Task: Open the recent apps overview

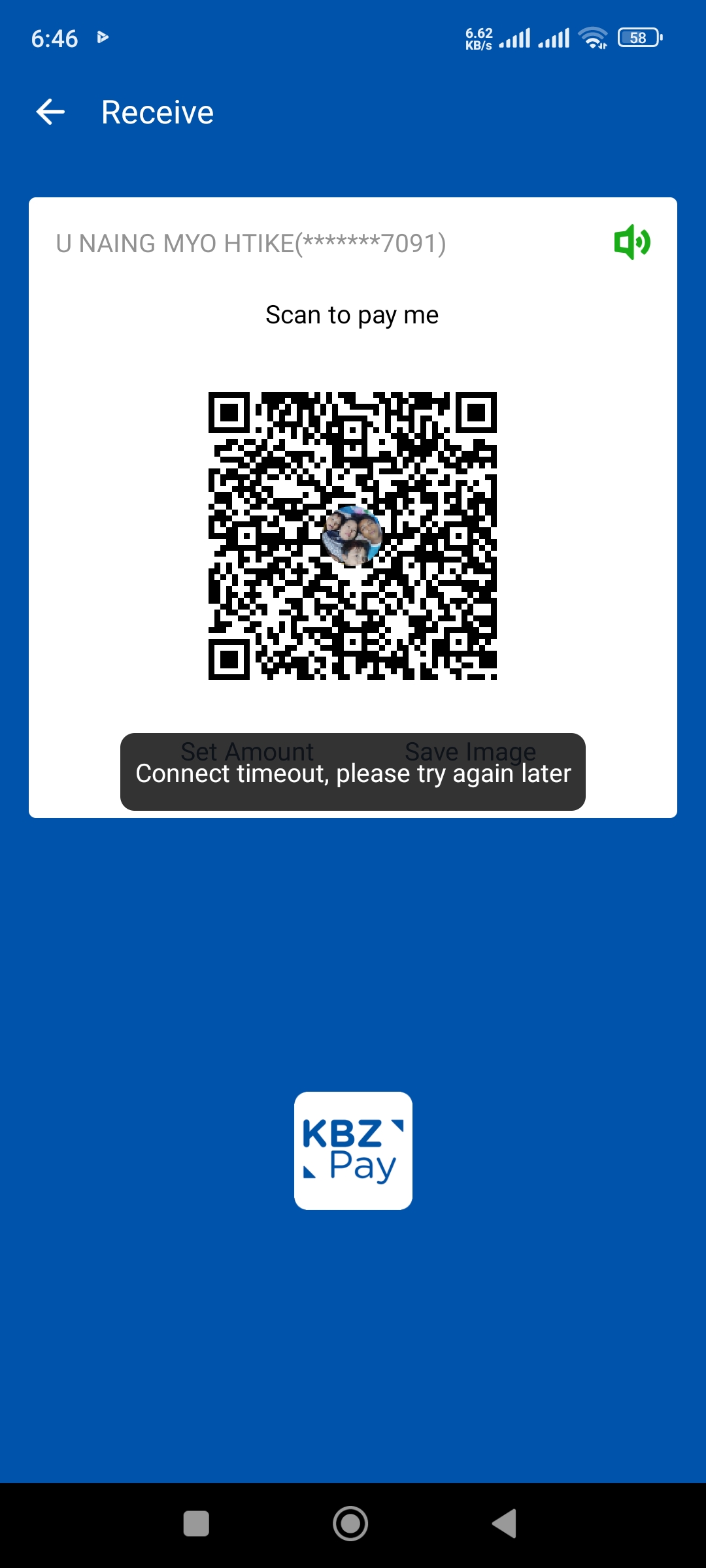Action: (196, 1524)
